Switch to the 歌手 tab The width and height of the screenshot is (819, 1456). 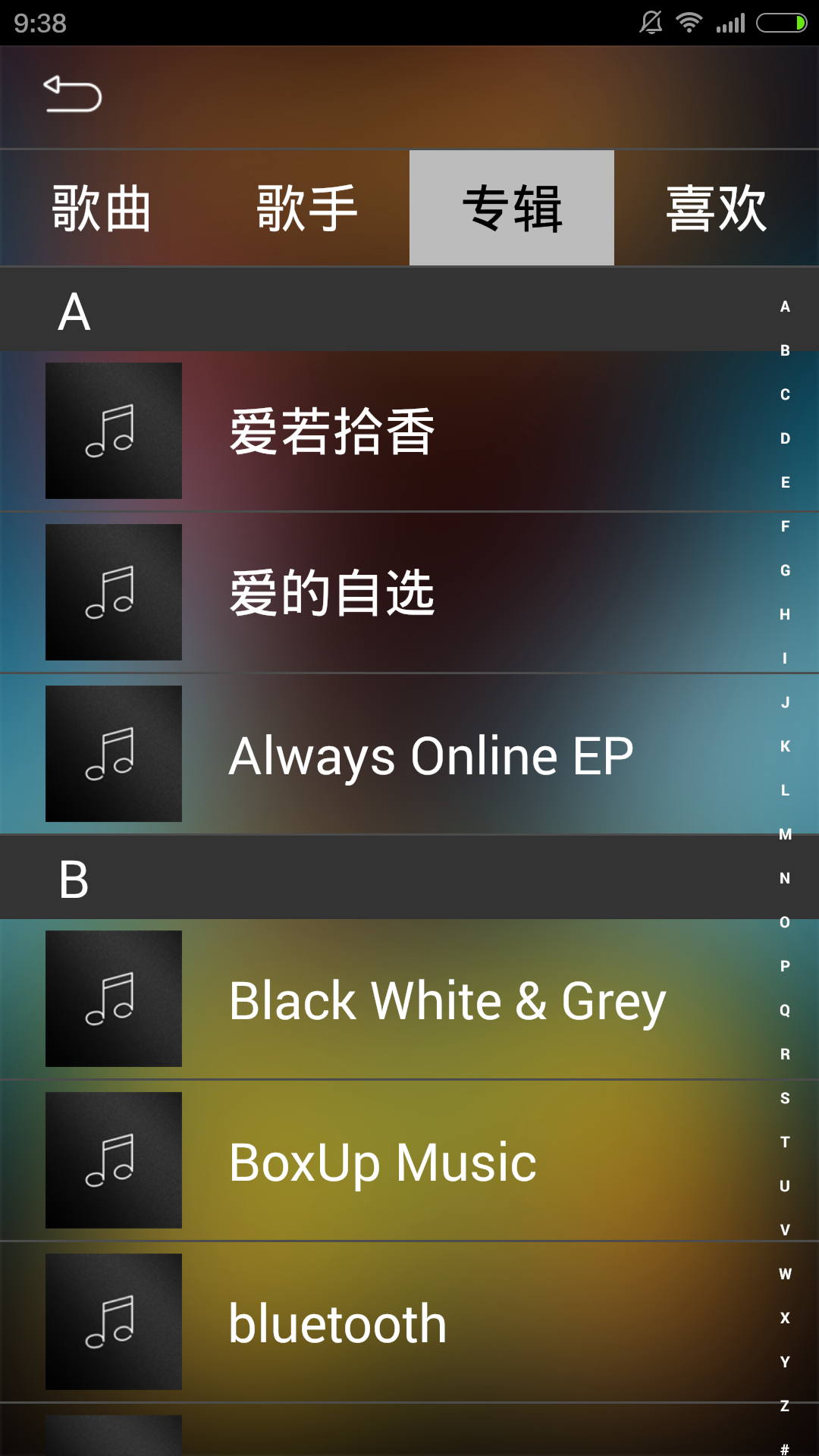click(307, 208)
